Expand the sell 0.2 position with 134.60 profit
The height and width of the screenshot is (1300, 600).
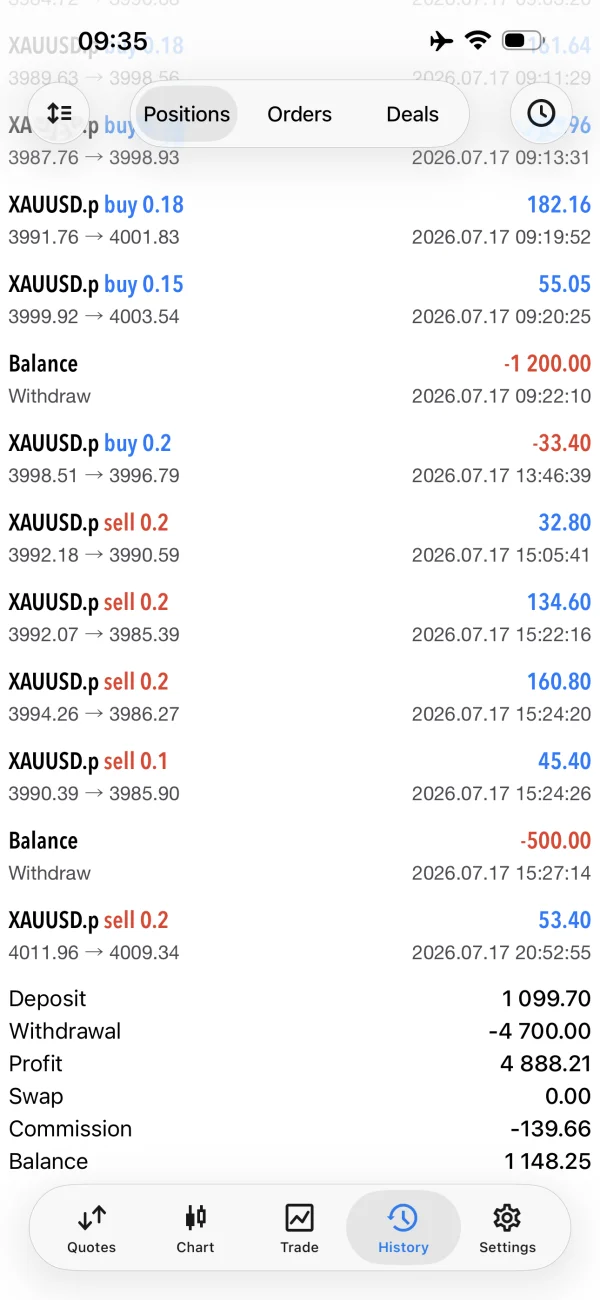coord(300,618)
